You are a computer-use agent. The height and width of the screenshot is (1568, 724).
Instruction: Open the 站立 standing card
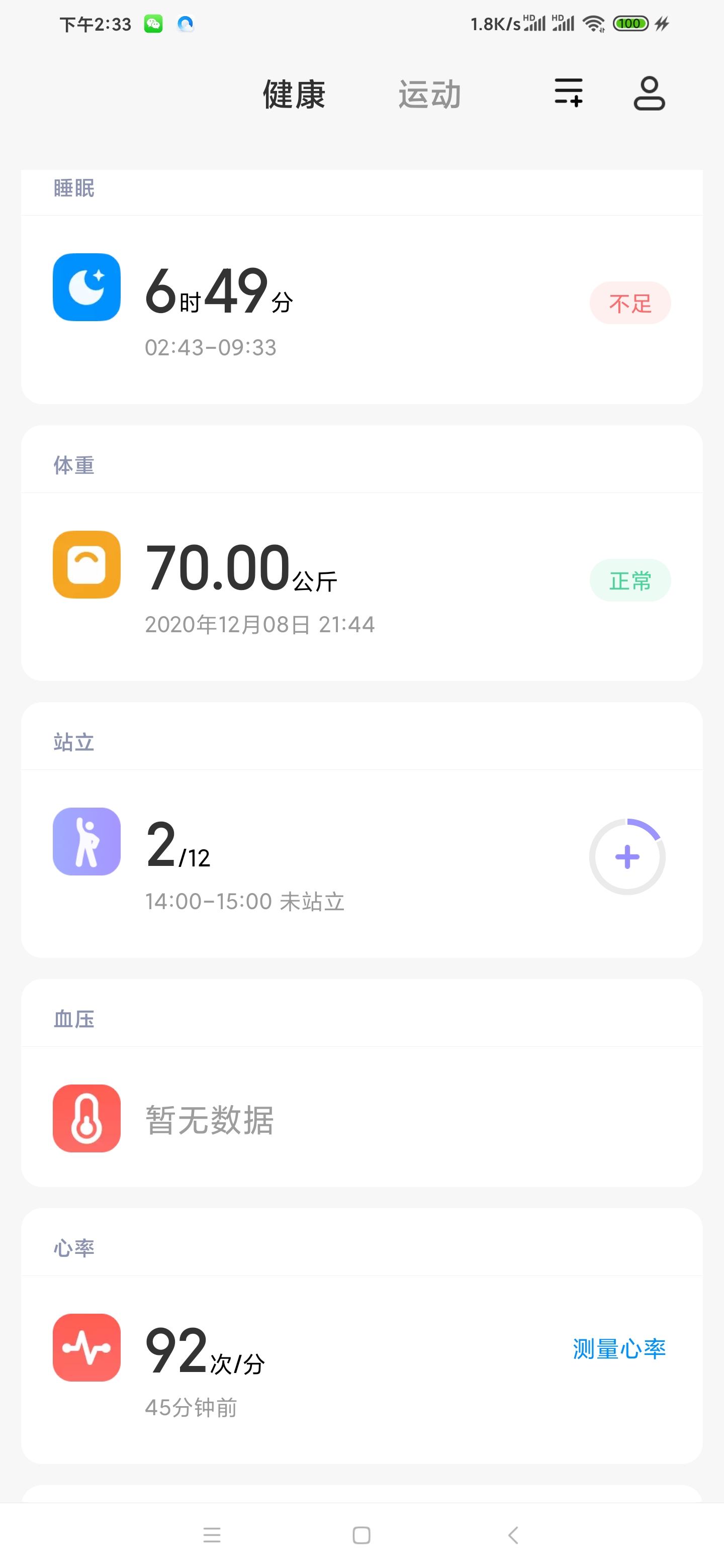(361, 830)
